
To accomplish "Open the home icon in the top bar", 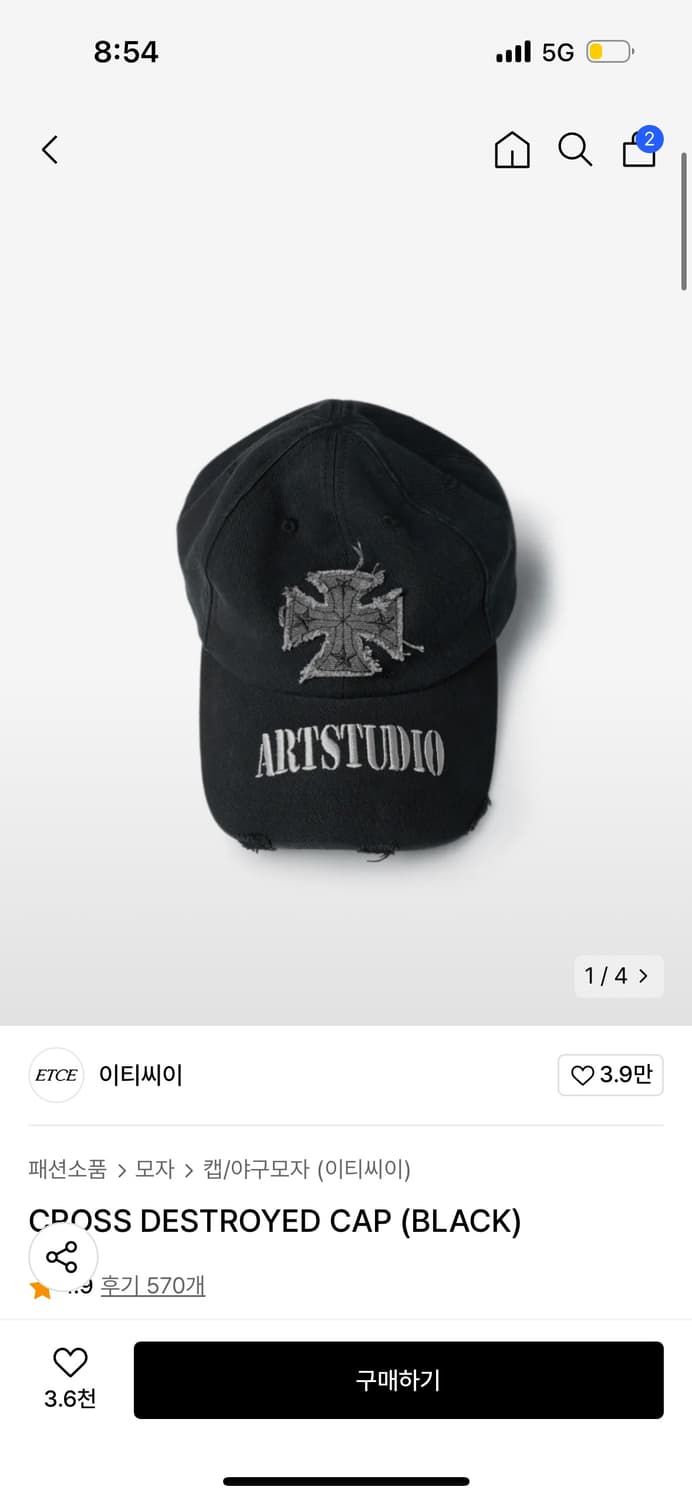I will click(x=512, y=150).
